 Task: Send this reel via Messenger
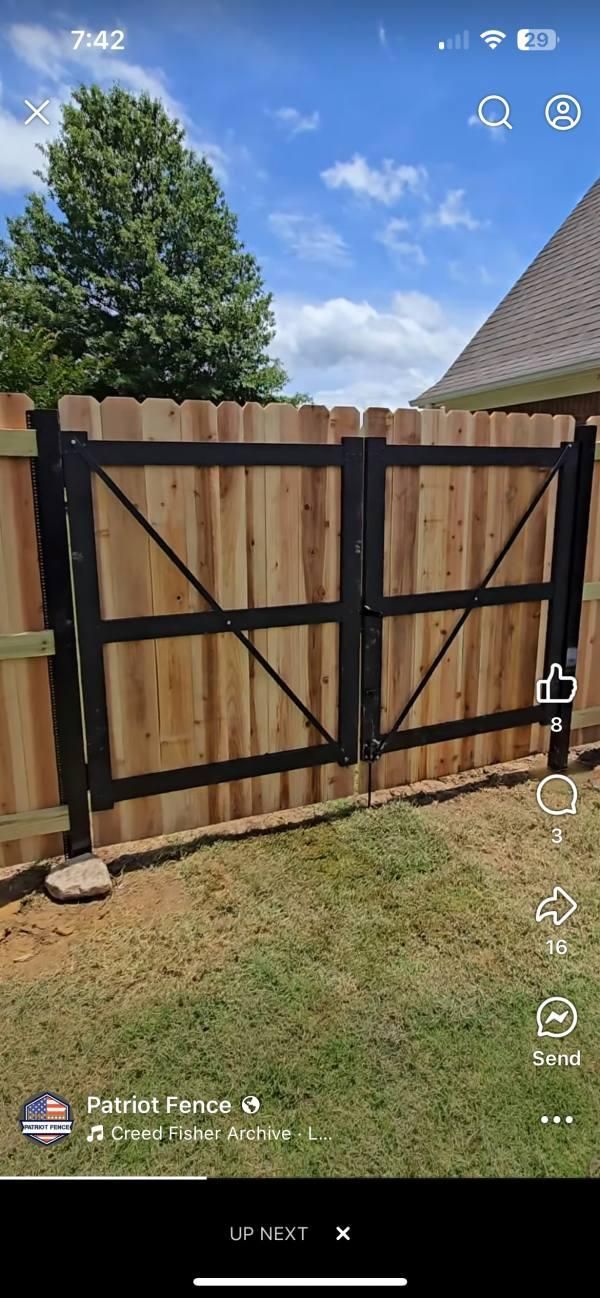556,1018
